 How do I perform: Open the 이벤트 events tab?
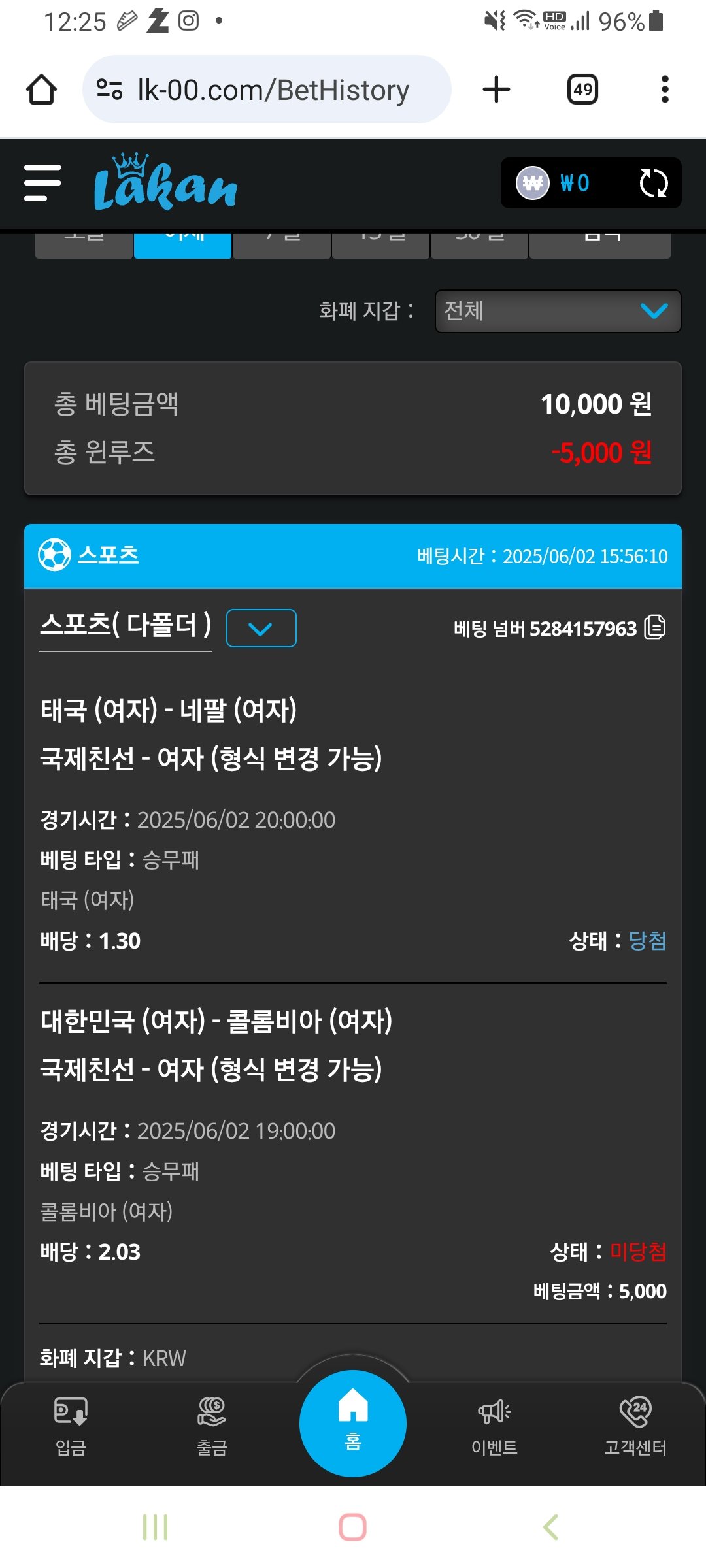coord(494,1426)
